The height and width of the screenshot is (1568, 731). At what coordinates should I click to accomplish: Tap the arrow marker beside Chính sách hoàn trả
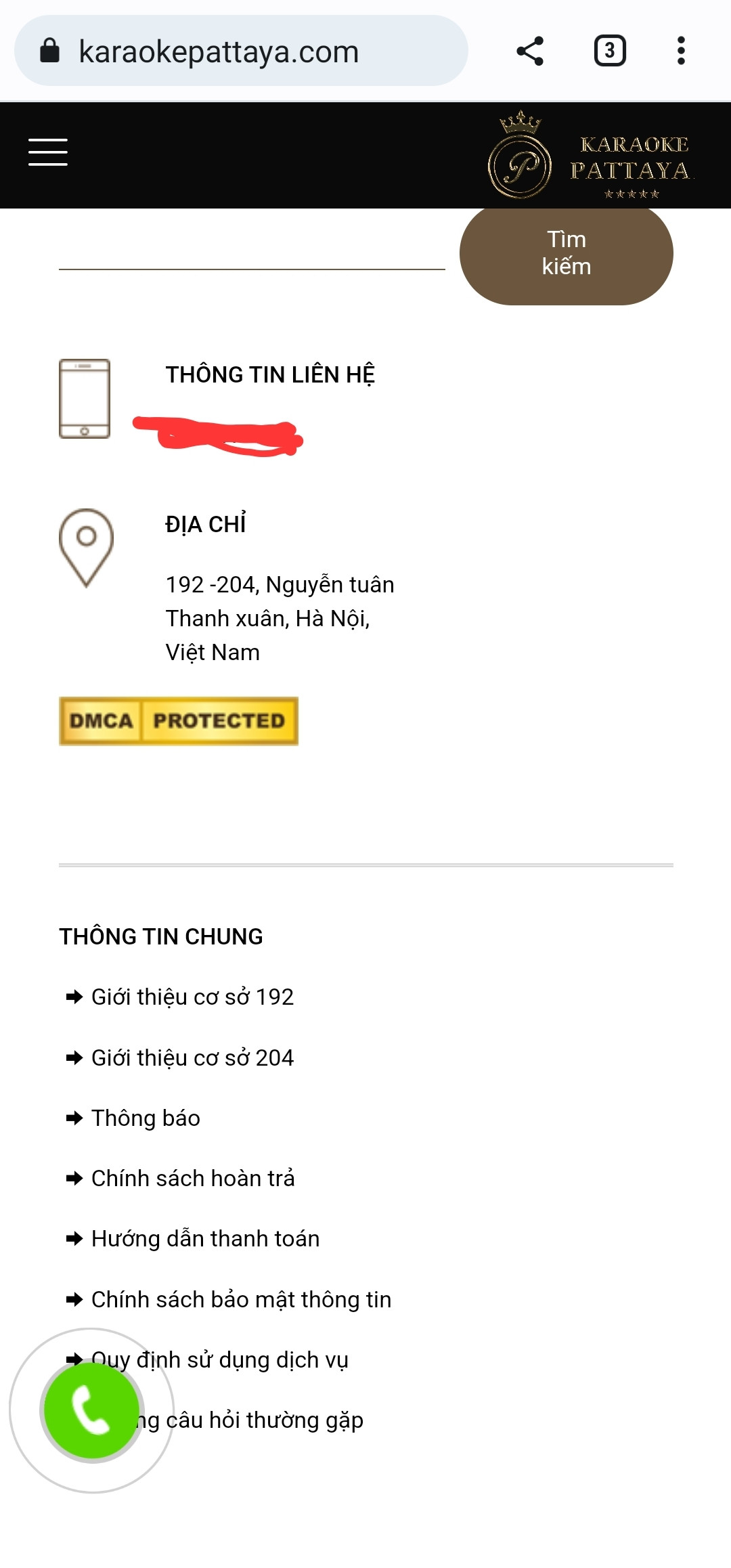73,1179
